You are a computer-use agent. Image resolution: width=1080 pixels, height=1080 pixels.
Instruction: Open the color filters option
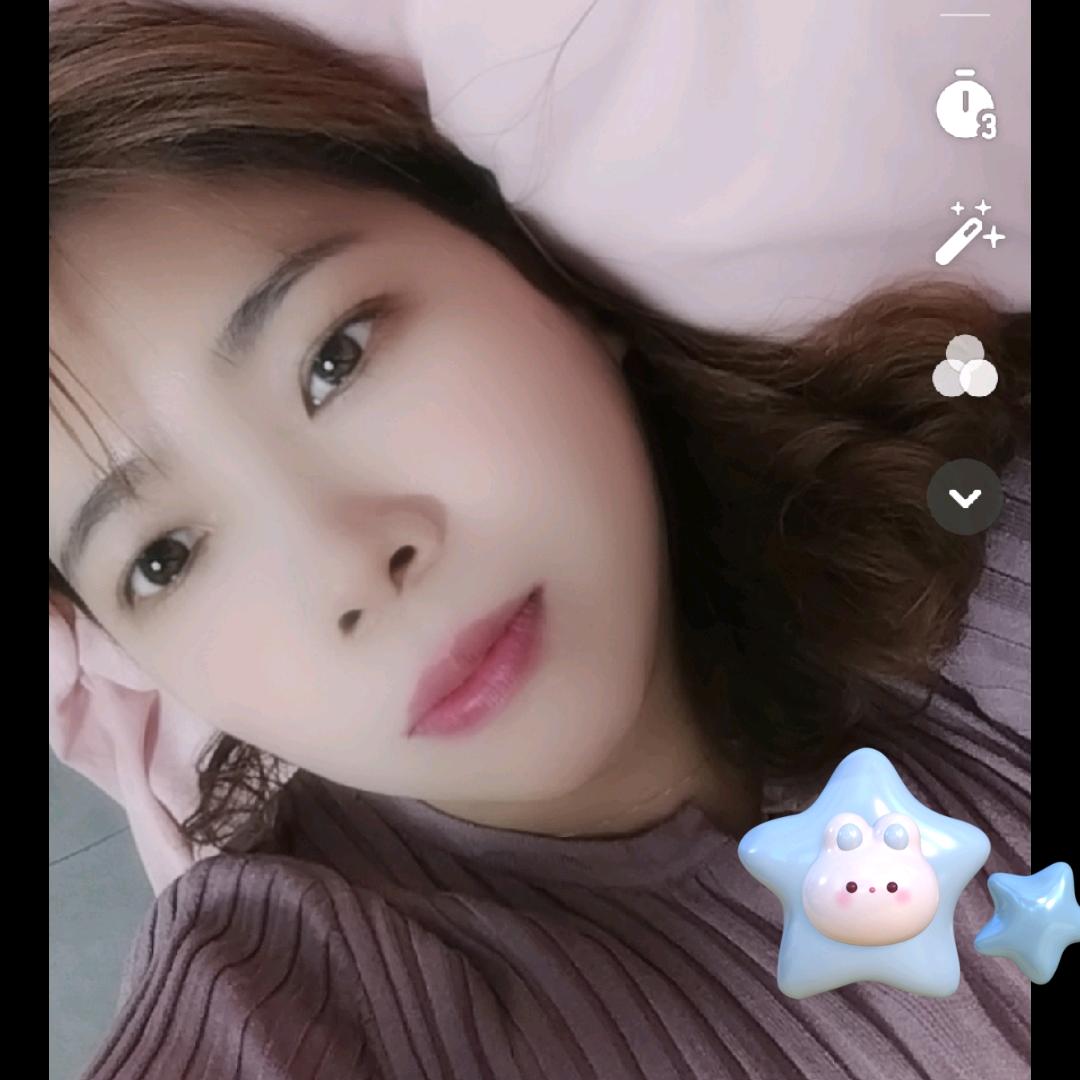pos(965,367)
